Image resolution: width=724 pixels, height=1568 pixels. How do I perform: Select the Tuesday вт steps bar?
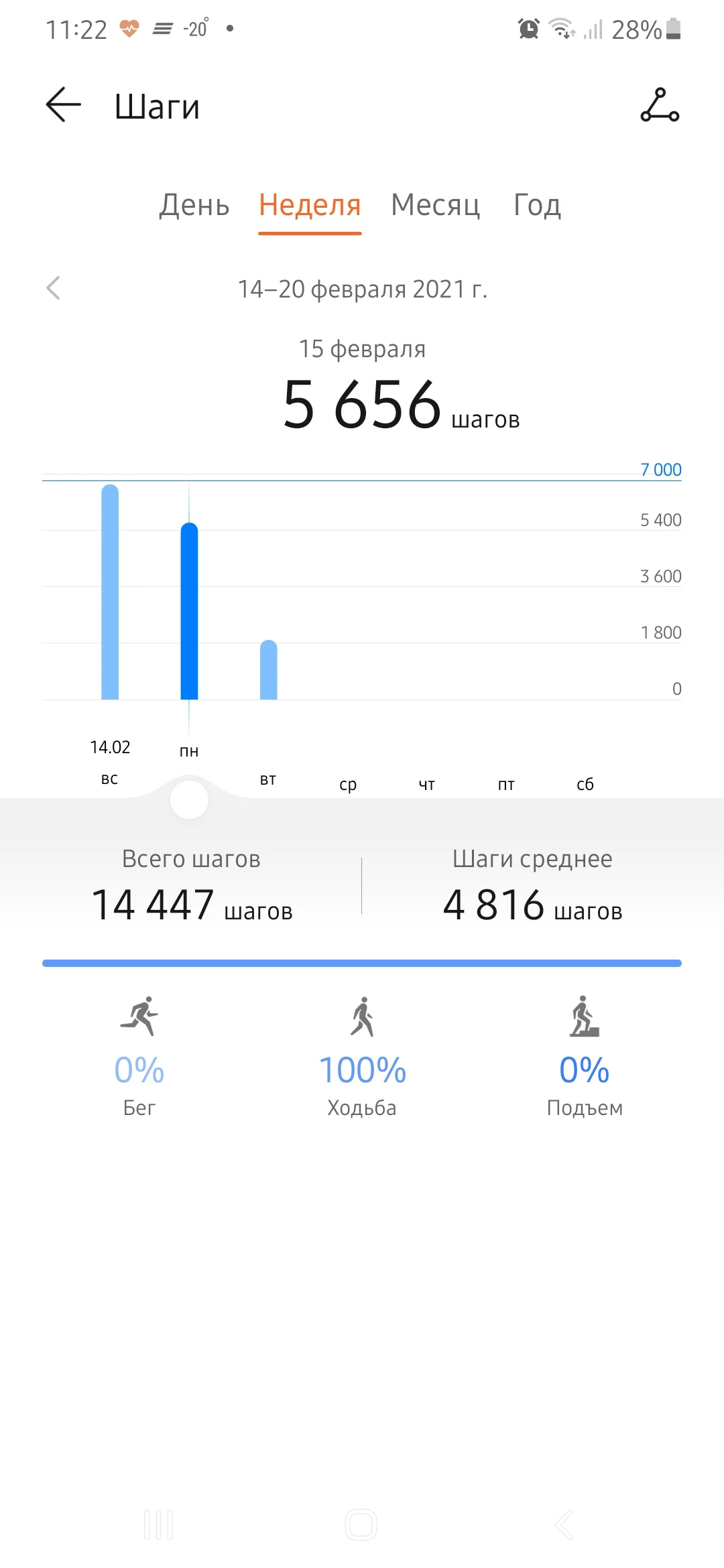(268, 670)
